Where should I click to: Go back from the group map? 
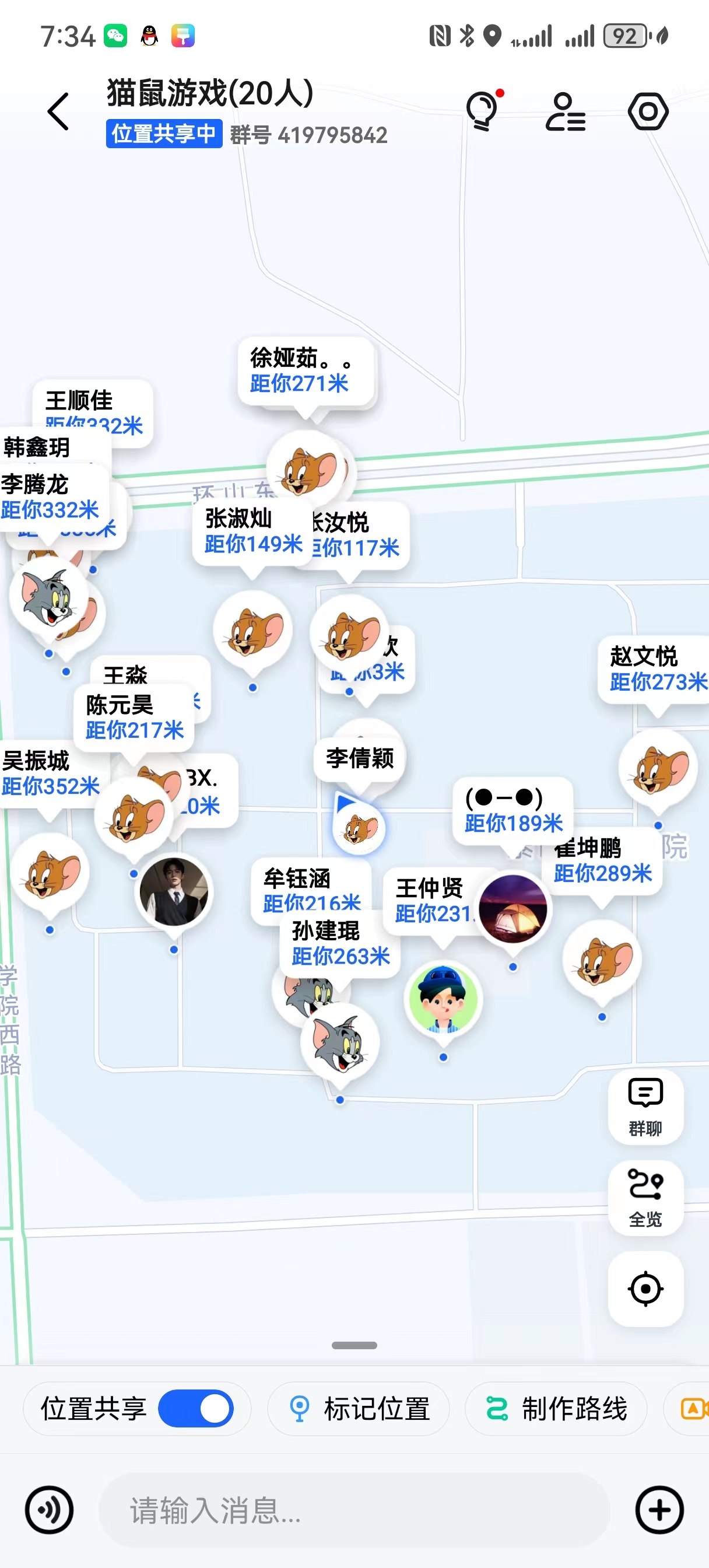pyautogui.click(x=58, y=112)
